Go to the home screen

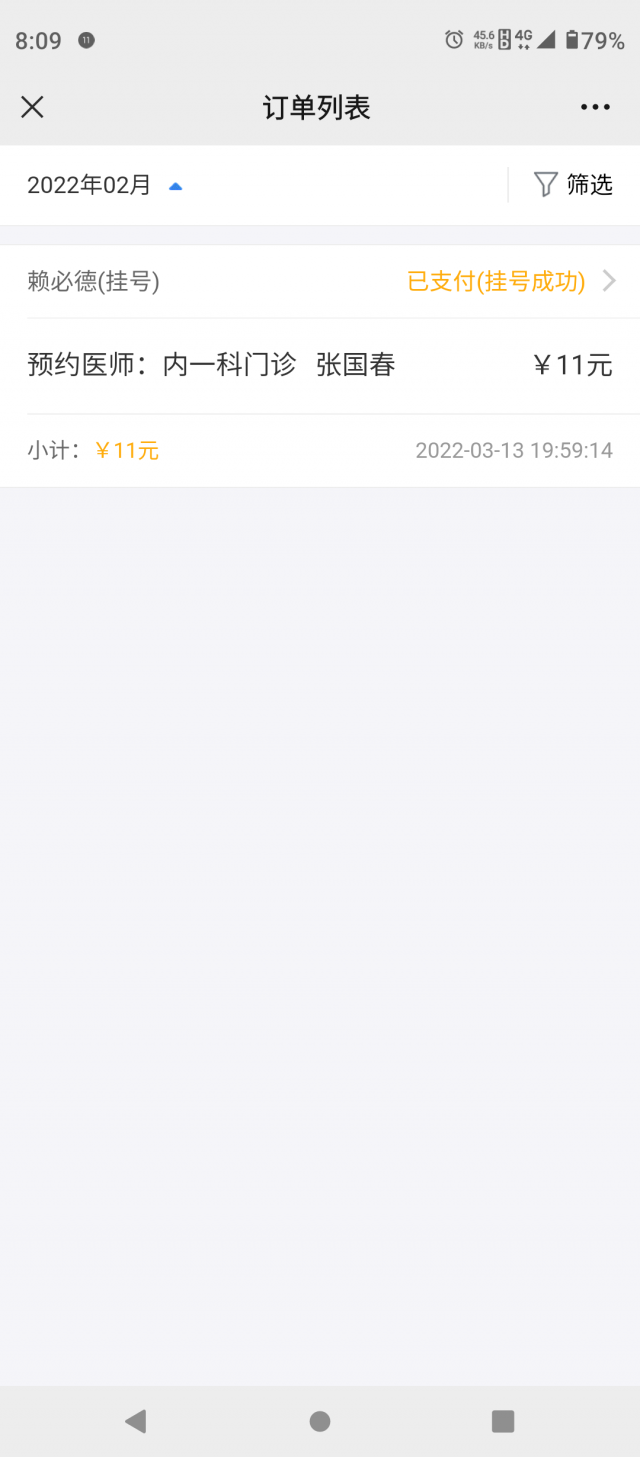[x=320, y=1421]
